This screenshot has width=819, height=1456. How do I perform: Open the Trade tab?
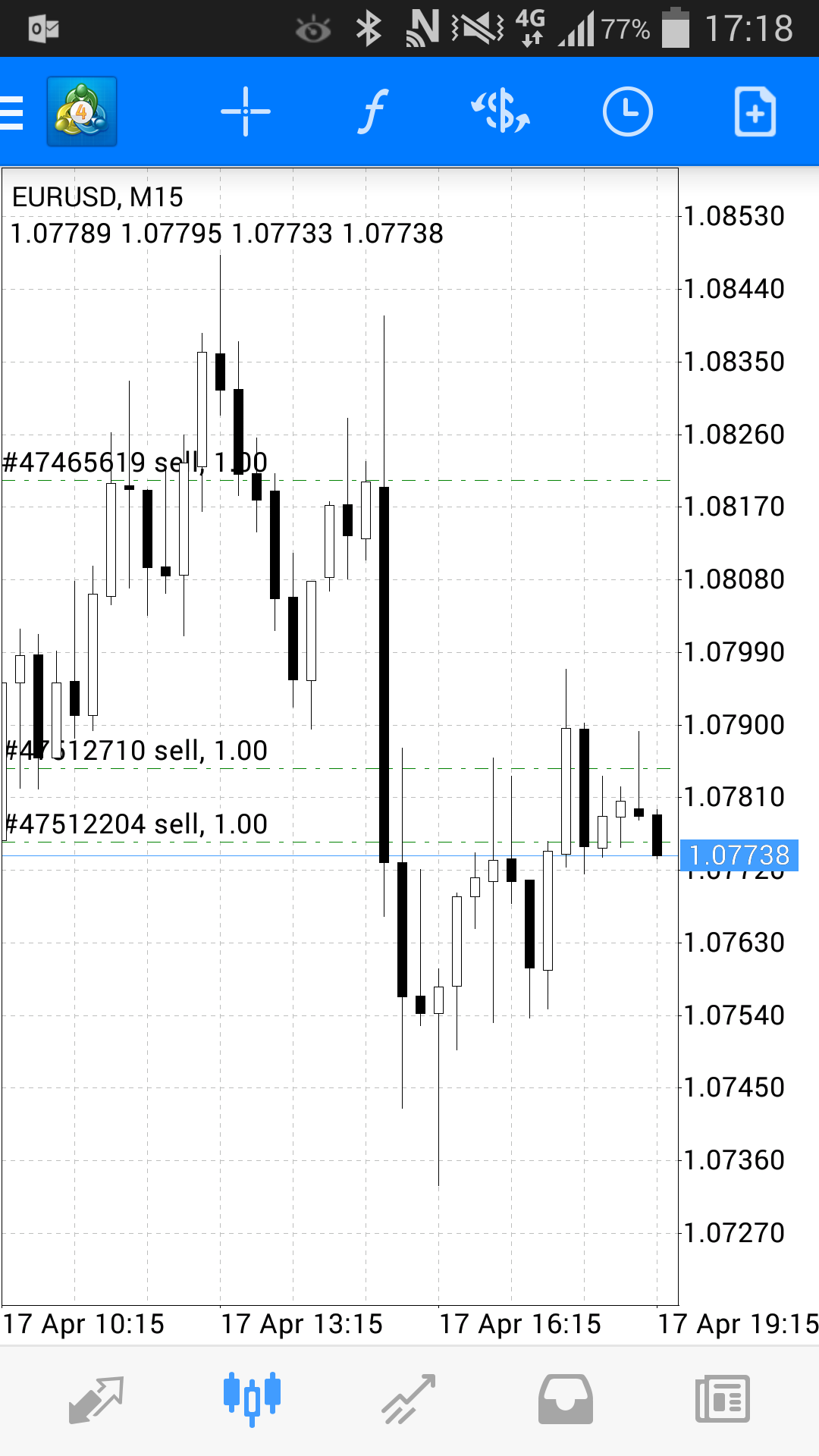pyautogui.click(x=409, y=1400)
